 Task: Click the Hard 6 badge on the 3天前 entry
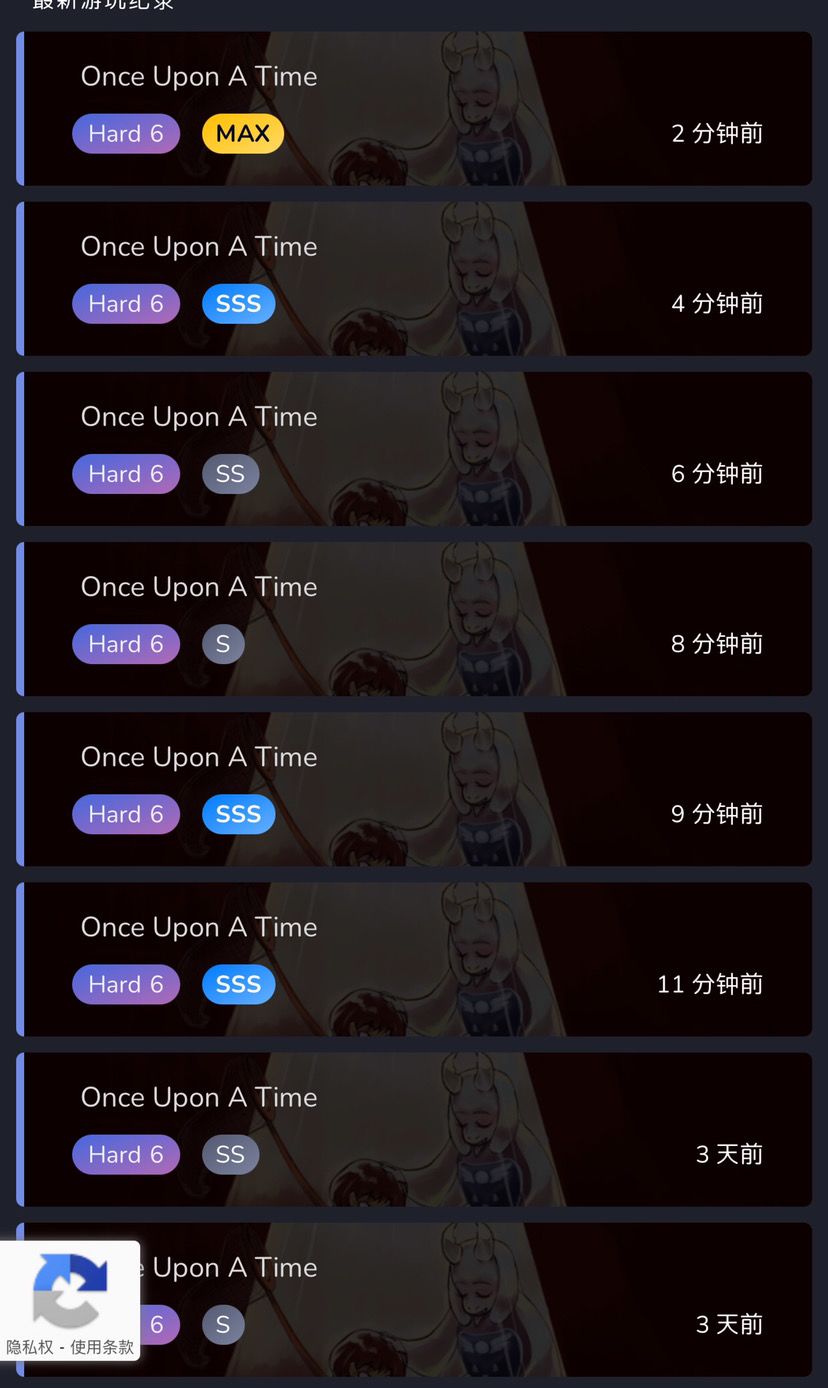tap(126, 1154)
